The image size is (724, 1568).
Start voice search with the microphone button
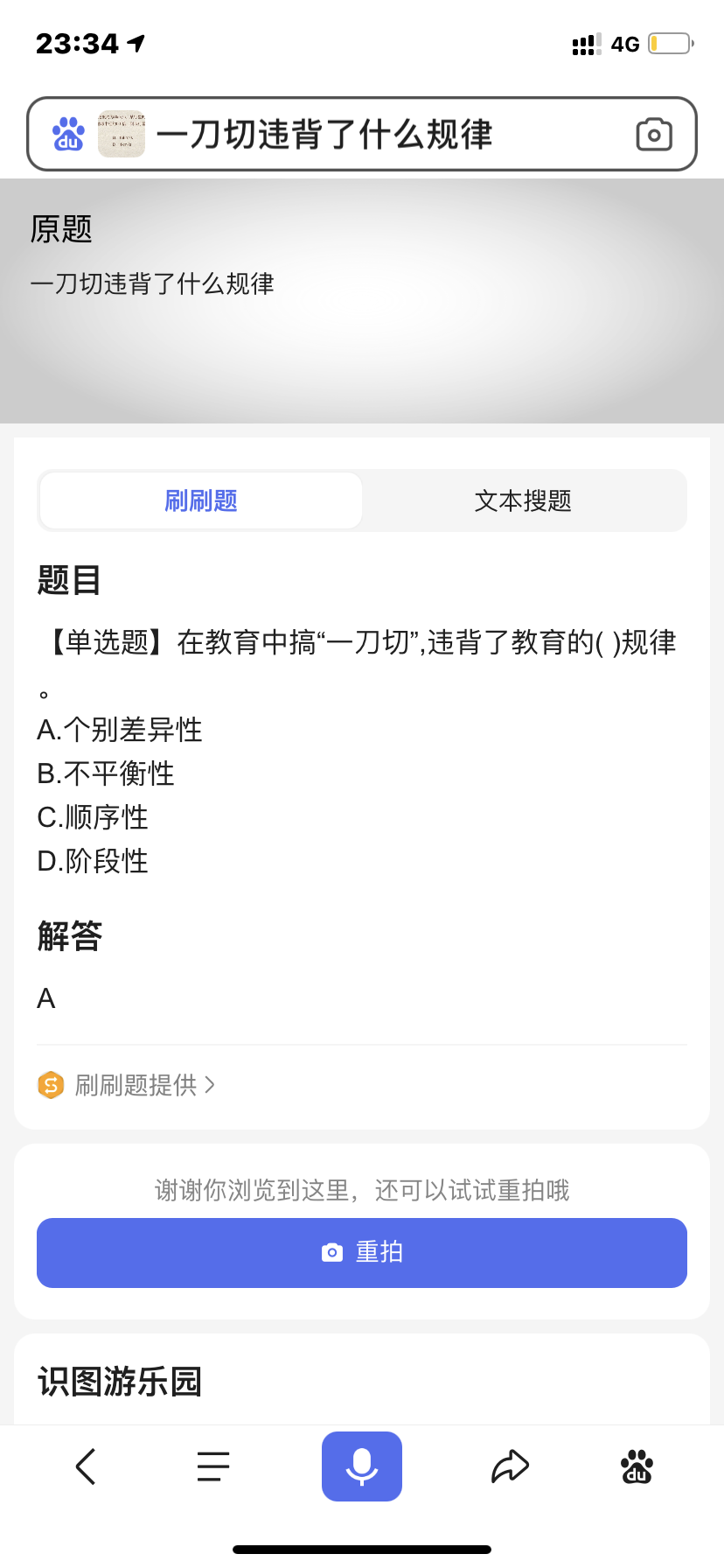(x=362, y=1466)
